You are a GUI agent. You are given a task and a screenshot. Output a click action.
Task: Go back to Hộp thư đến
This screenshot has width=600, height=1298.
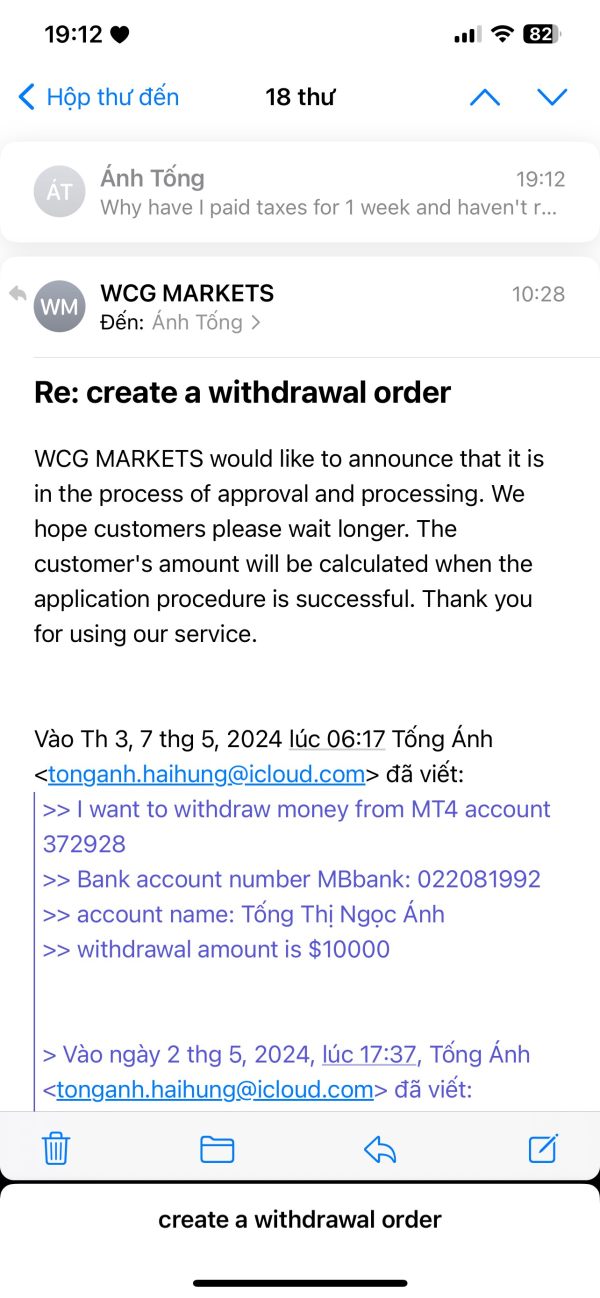pos(98,97)
